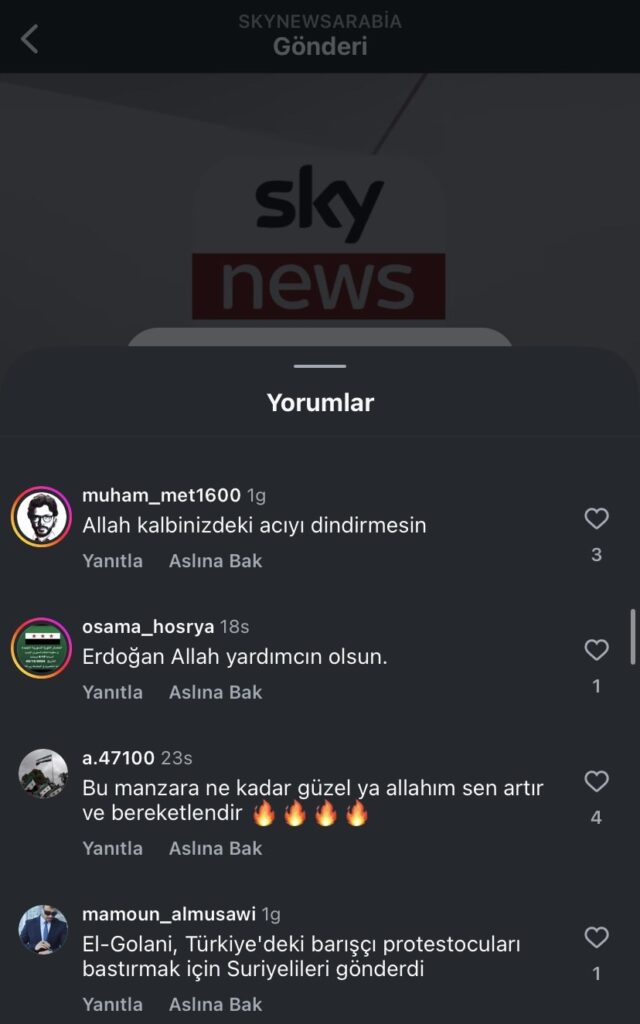Viewport: 640px width, 1024px height.
Task: Open muham_met1600's profile picture
Action: tap(42, 517)
